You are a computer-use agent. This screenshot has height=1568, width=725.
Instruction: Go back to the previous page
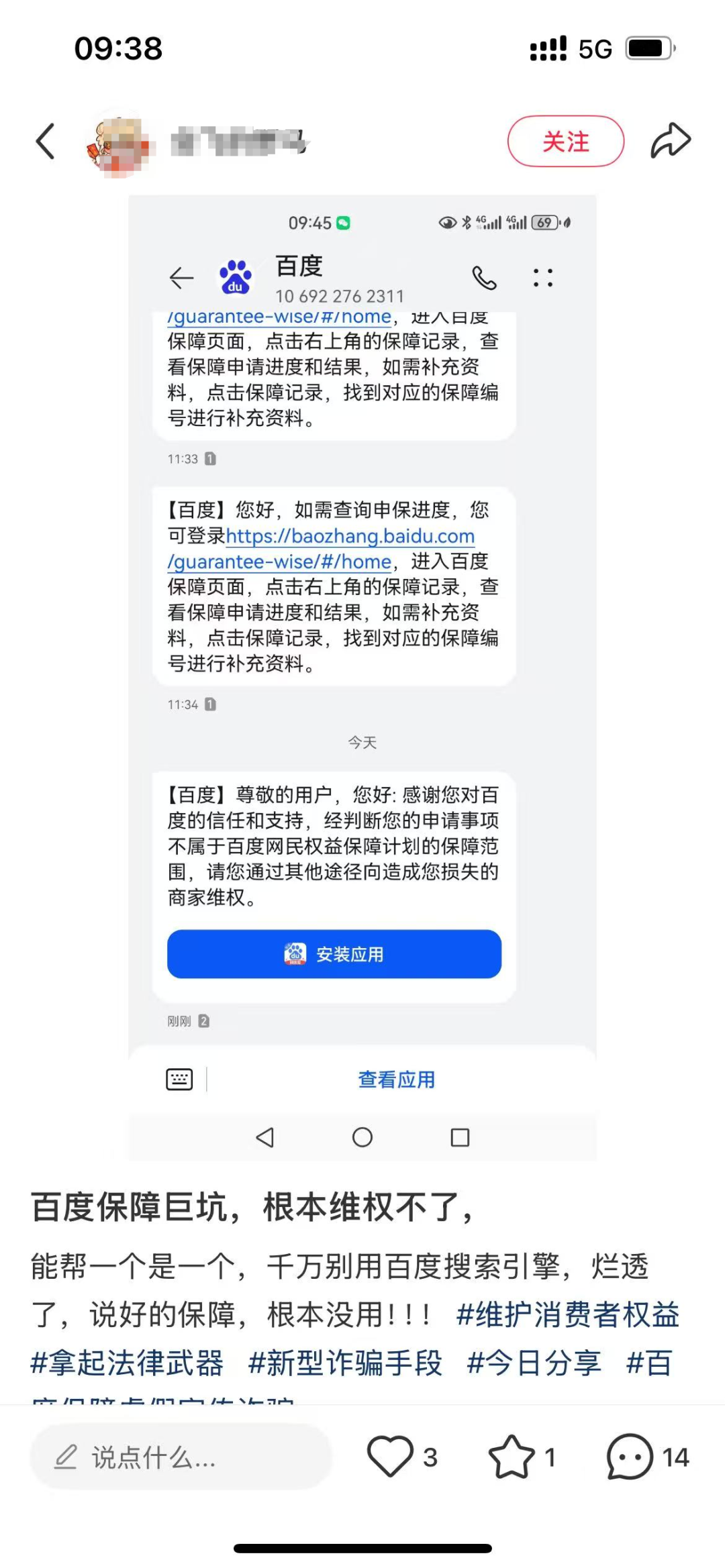(x=46, y=141)
